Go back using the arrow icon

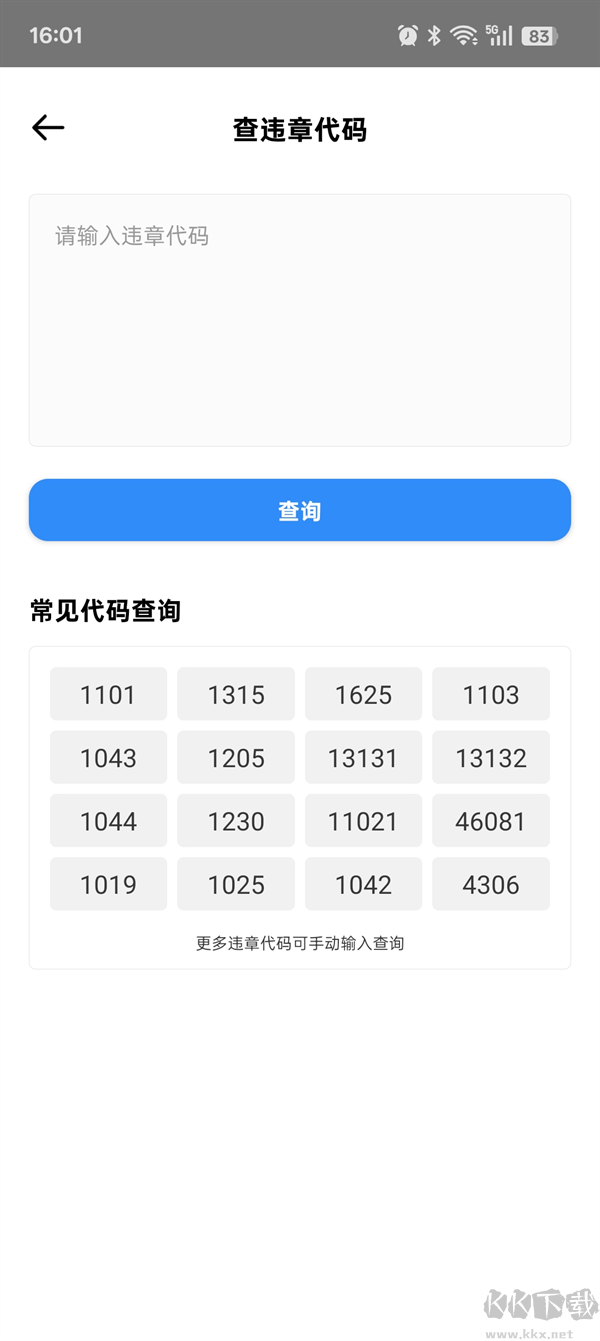48,128
